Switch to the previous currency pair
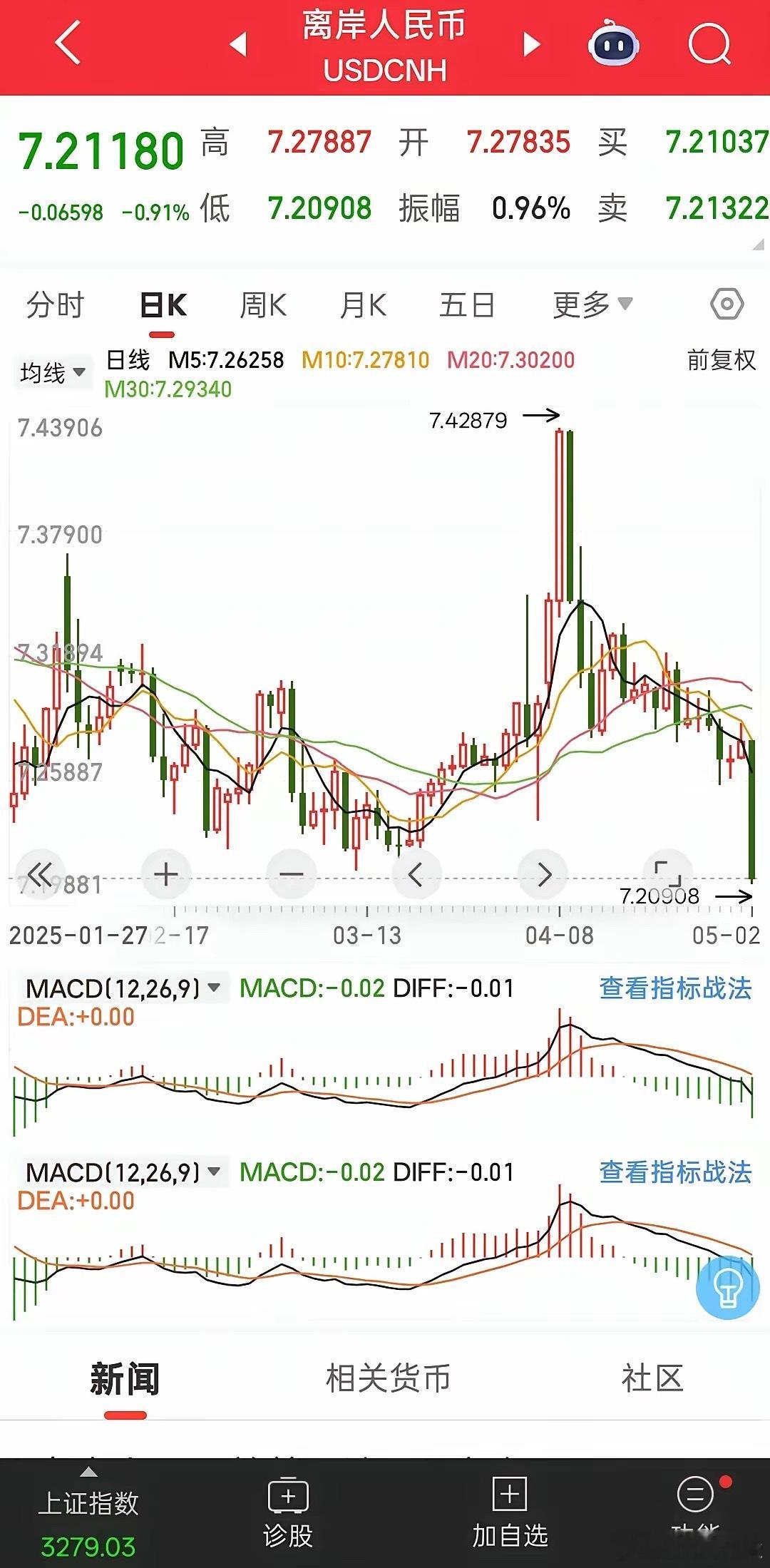The height and width of the screenshot is (1568, 770). tap(238, 44)
